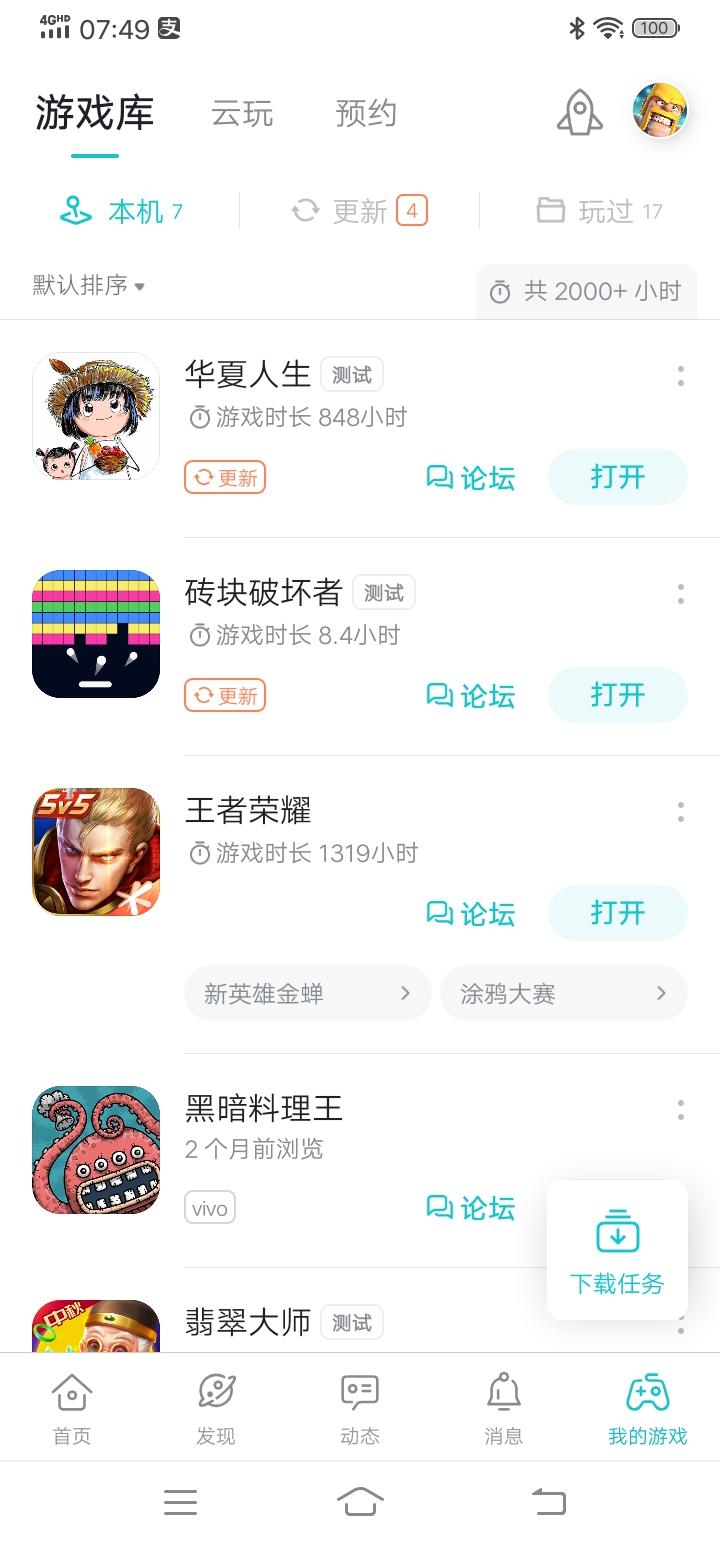Open the 消息 tab

[504, 1408]
